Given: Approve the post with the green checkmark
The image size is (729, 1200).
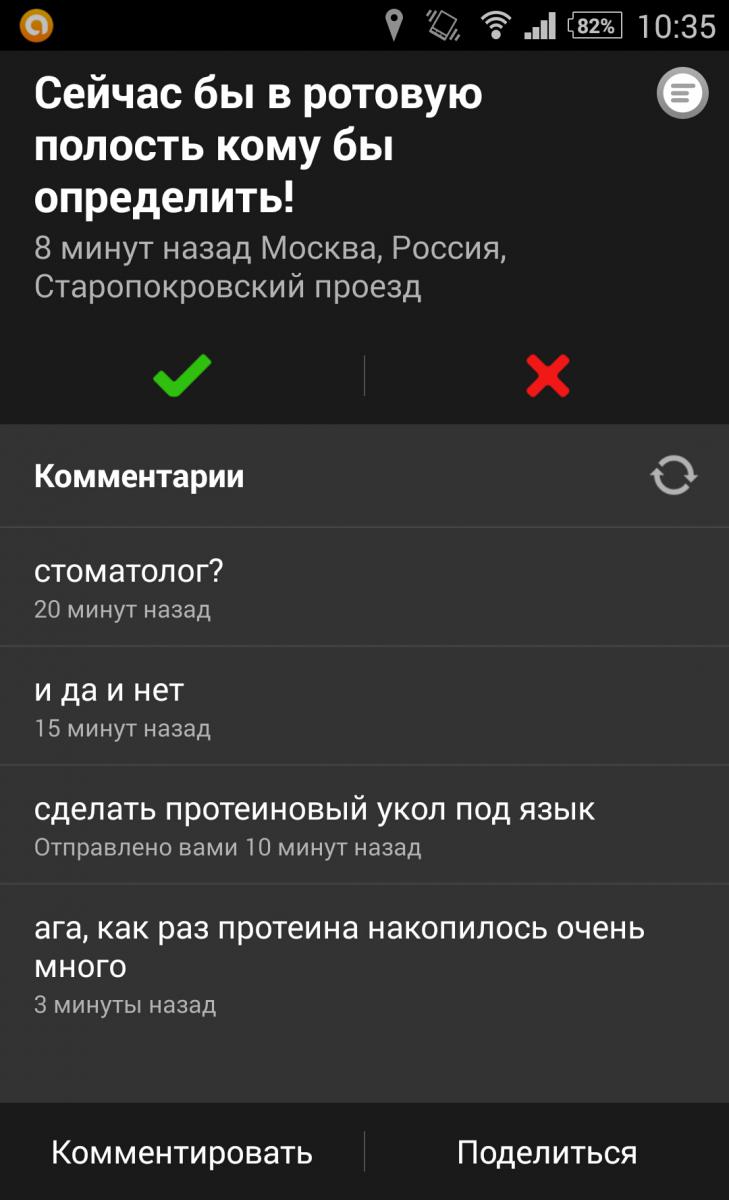Looking at the screenshot, I should point(182,375).
